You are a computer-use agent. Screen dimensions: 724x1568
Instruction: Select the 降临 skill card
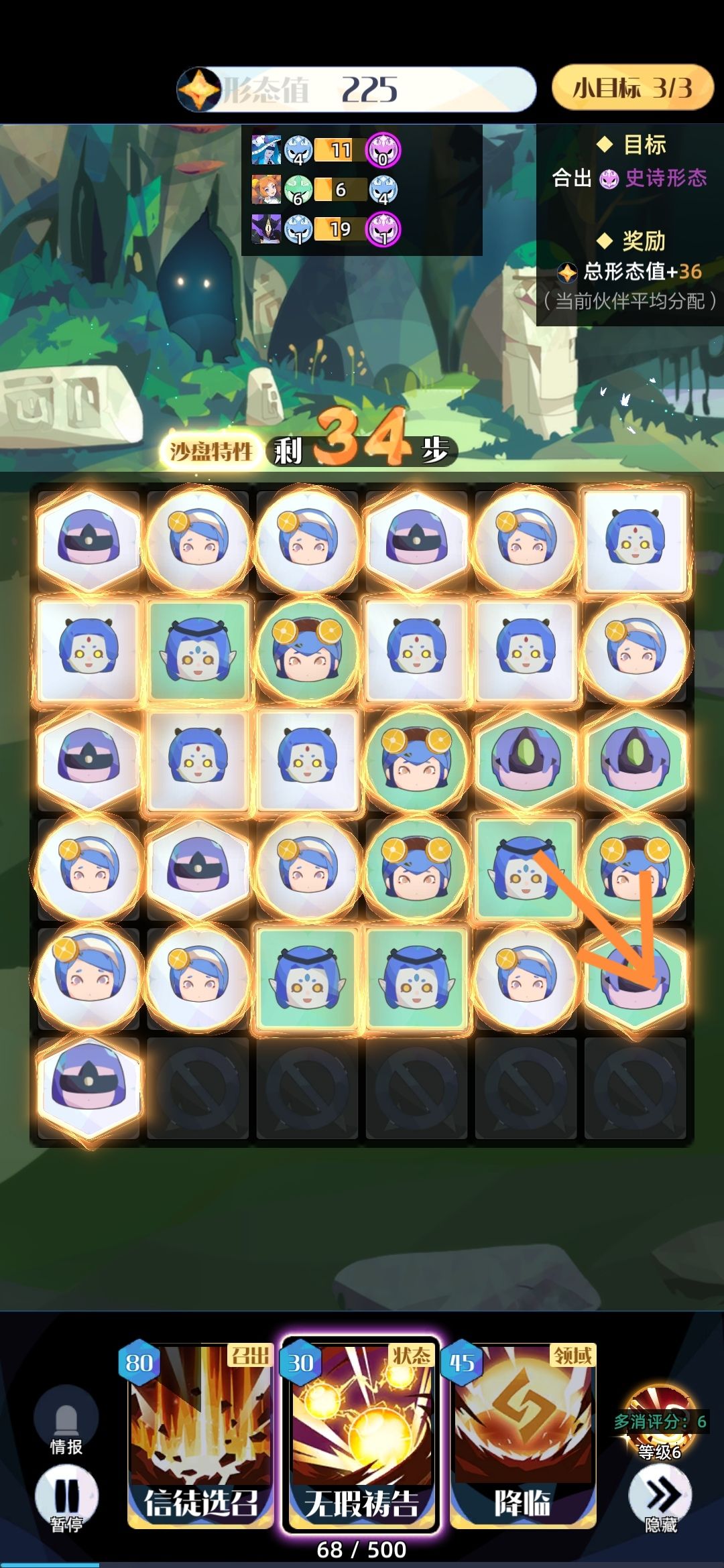tap(523, 1435)
